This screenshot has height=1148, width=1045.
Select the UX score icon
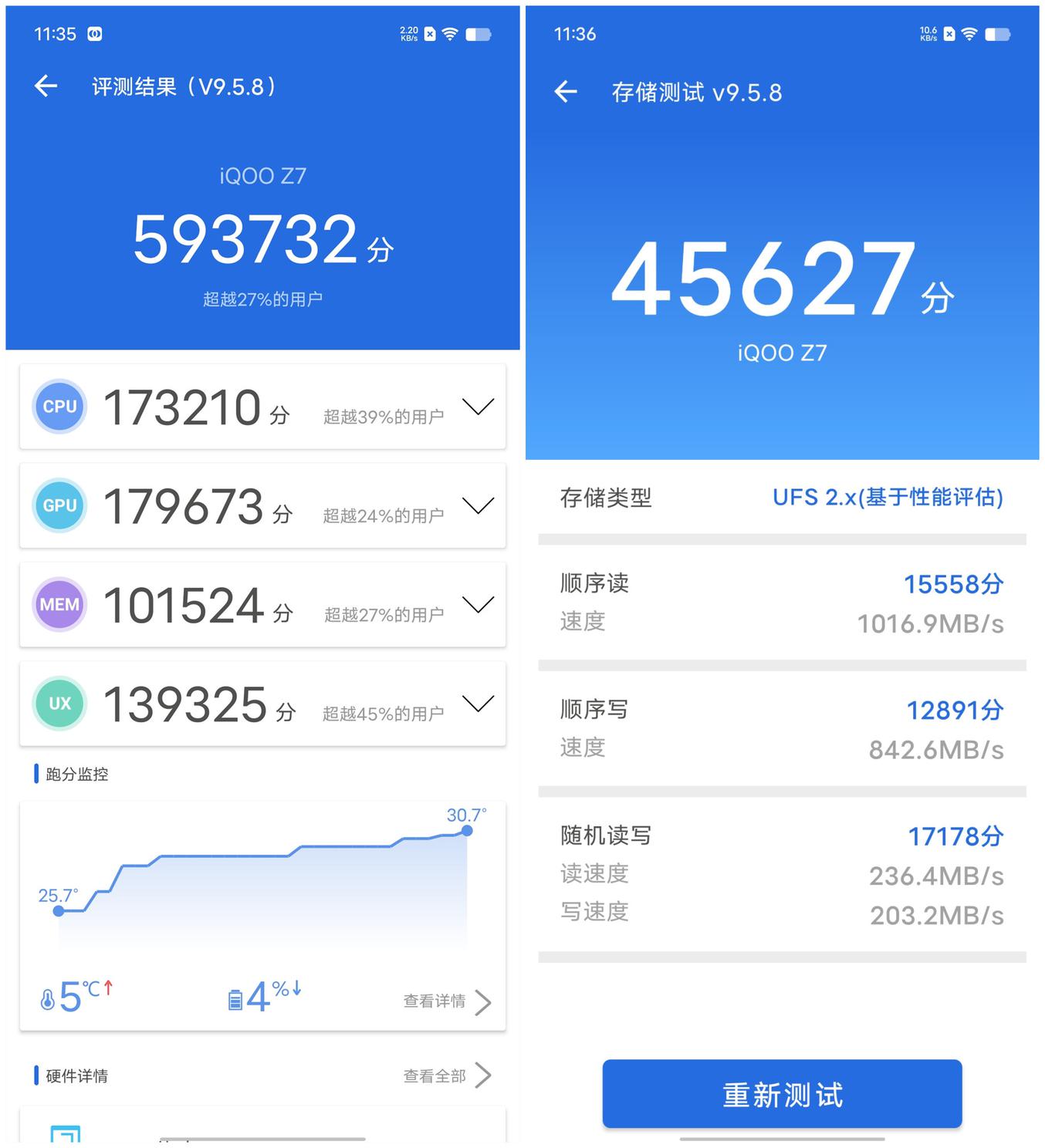pyautogui.click(x=59, y=703)
